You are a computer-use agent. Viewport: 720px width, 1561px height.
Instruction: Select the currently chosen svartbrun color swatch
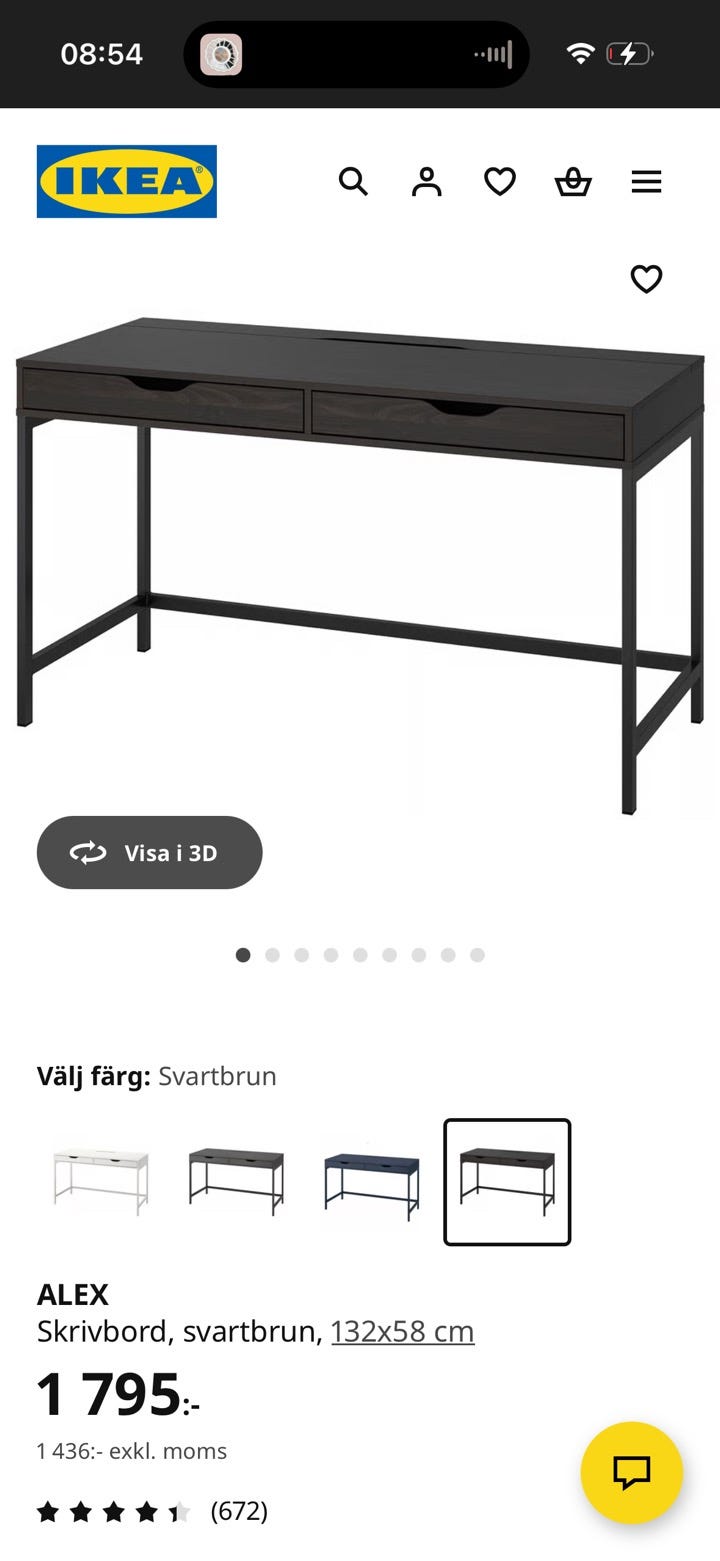pos(508,1181)
